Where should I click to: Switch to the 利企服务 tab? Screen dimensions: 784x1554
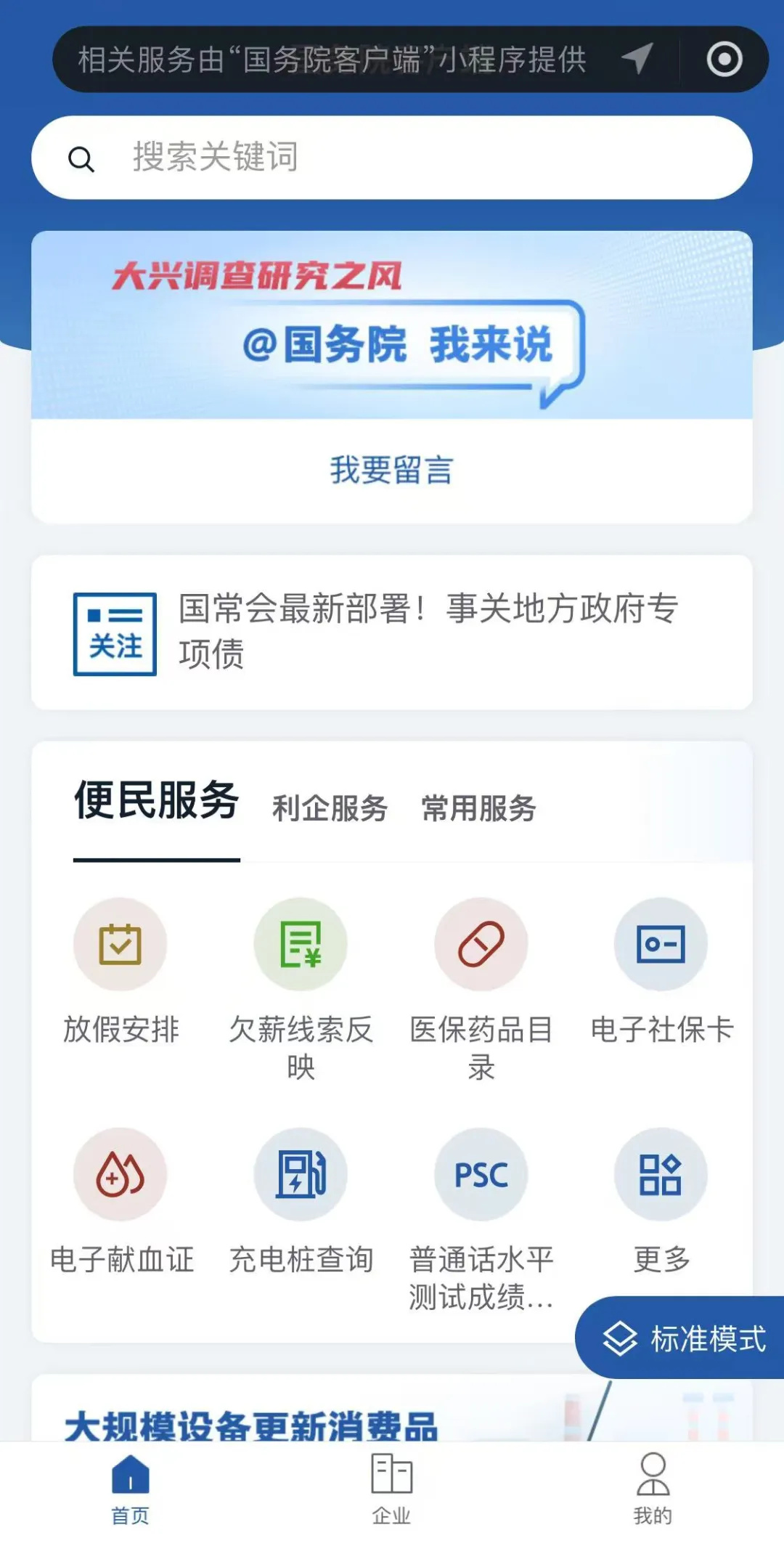point(330,808)
